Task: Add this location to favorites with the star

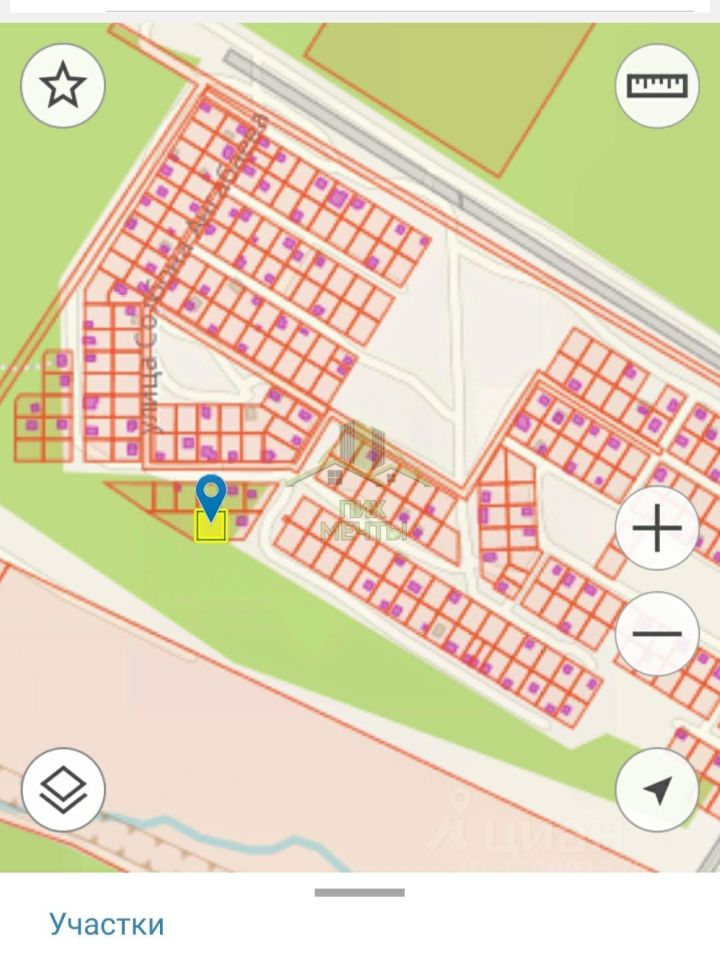Action: pyautogui.click(x=63, y=86)
